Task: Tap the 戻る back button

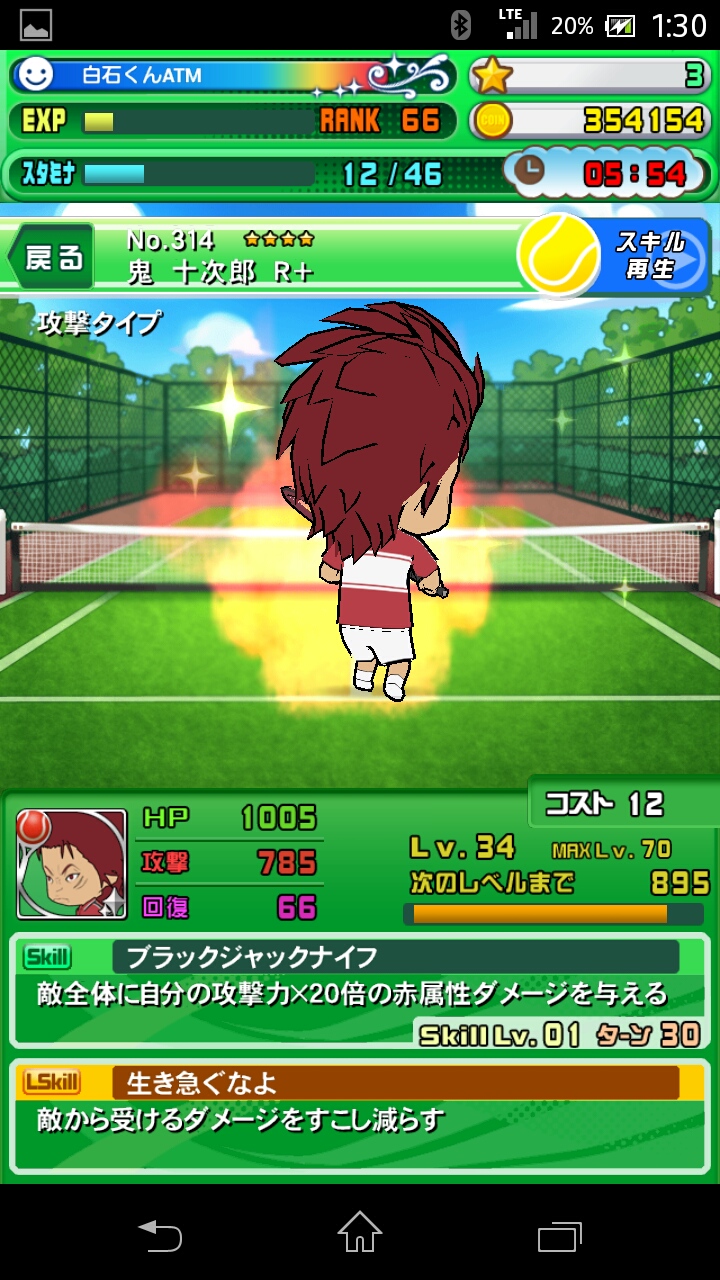Action: pos(52,258)
